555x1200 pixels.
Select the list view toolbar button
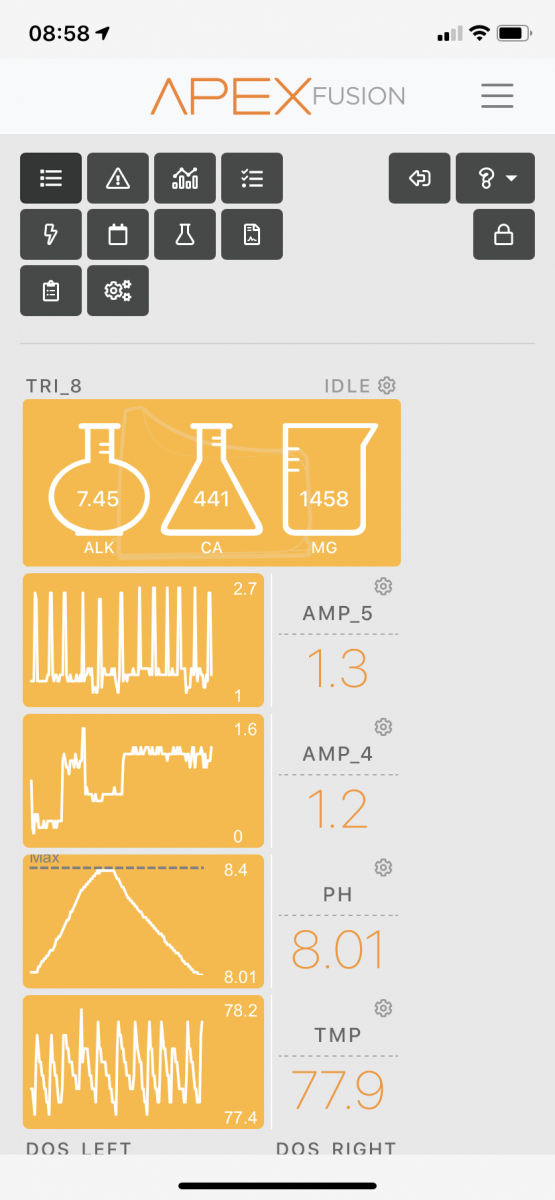click(x=51, y=178)
